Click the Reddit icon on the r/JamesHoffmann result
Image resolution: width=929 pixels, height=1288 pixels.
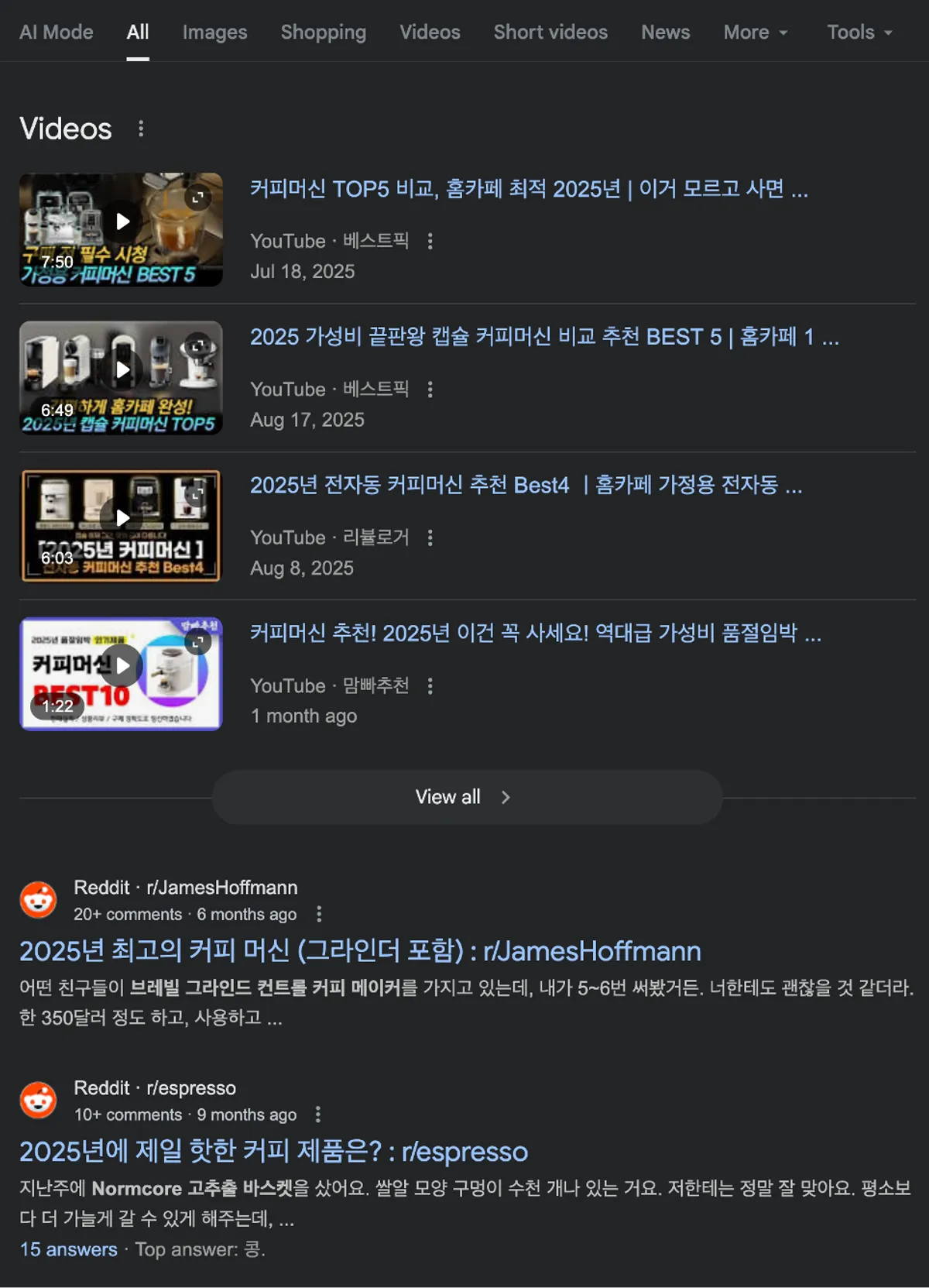pos(38,898)
